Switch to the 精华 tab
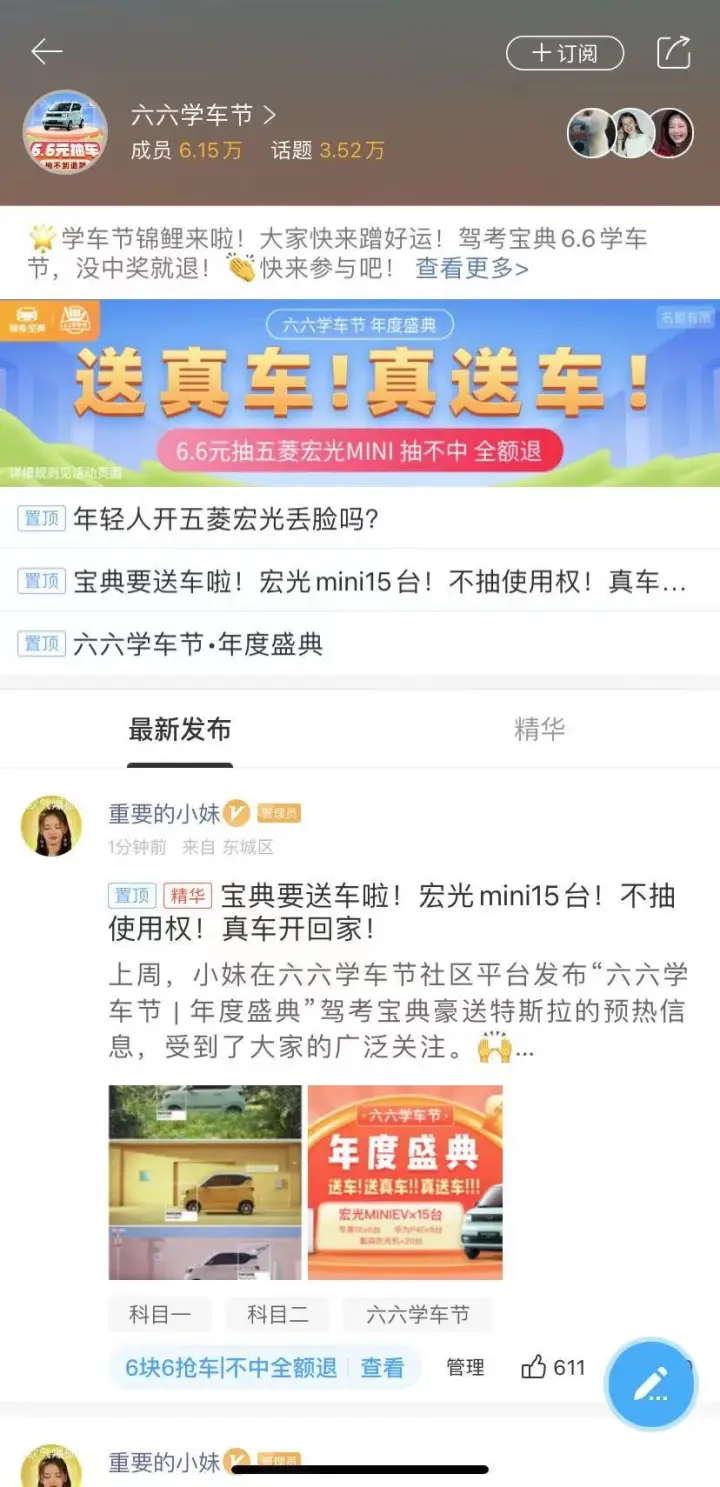The height and width of the screenshot is (1487, 720). [x=539, y=729]
